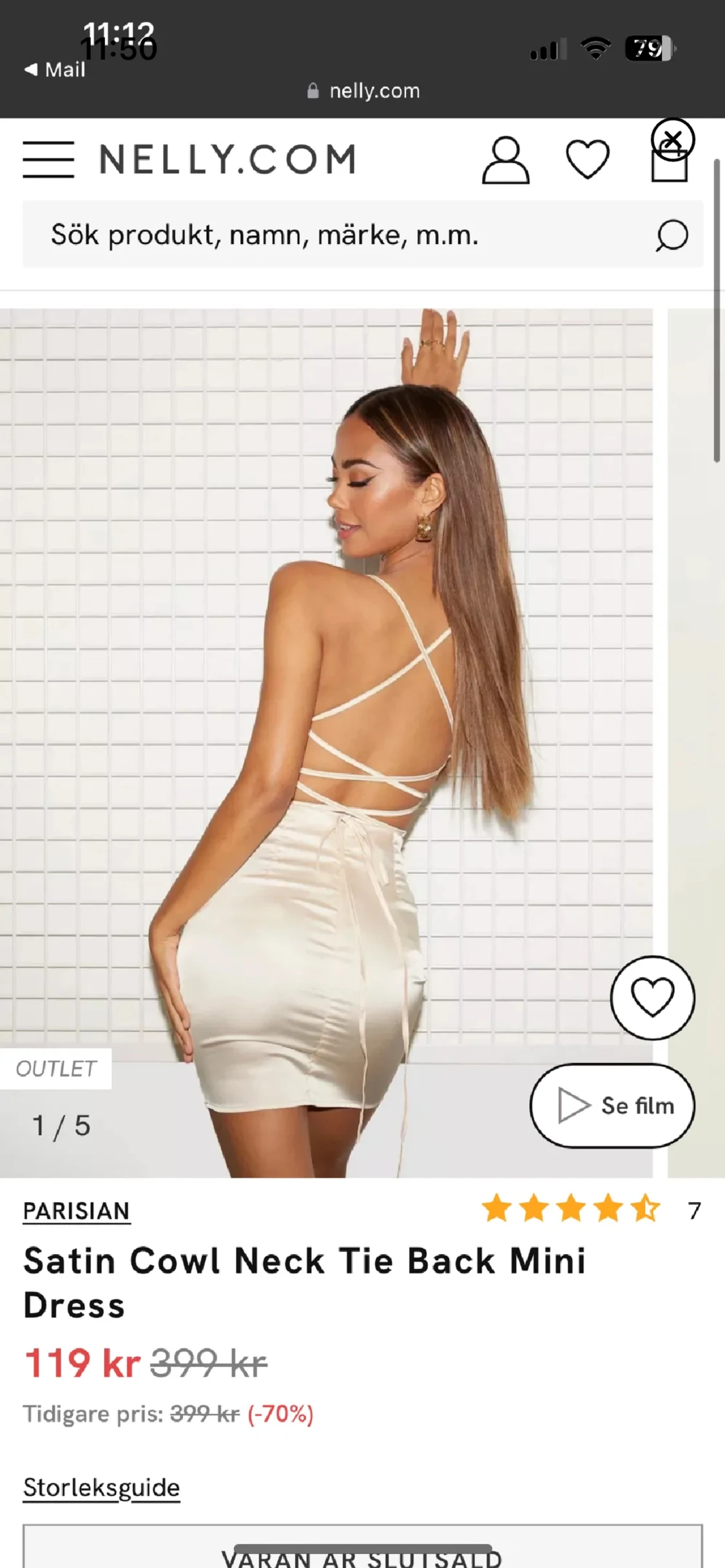
Task: Add dress to favorites with heart button
Action: (x=653, y=997)
